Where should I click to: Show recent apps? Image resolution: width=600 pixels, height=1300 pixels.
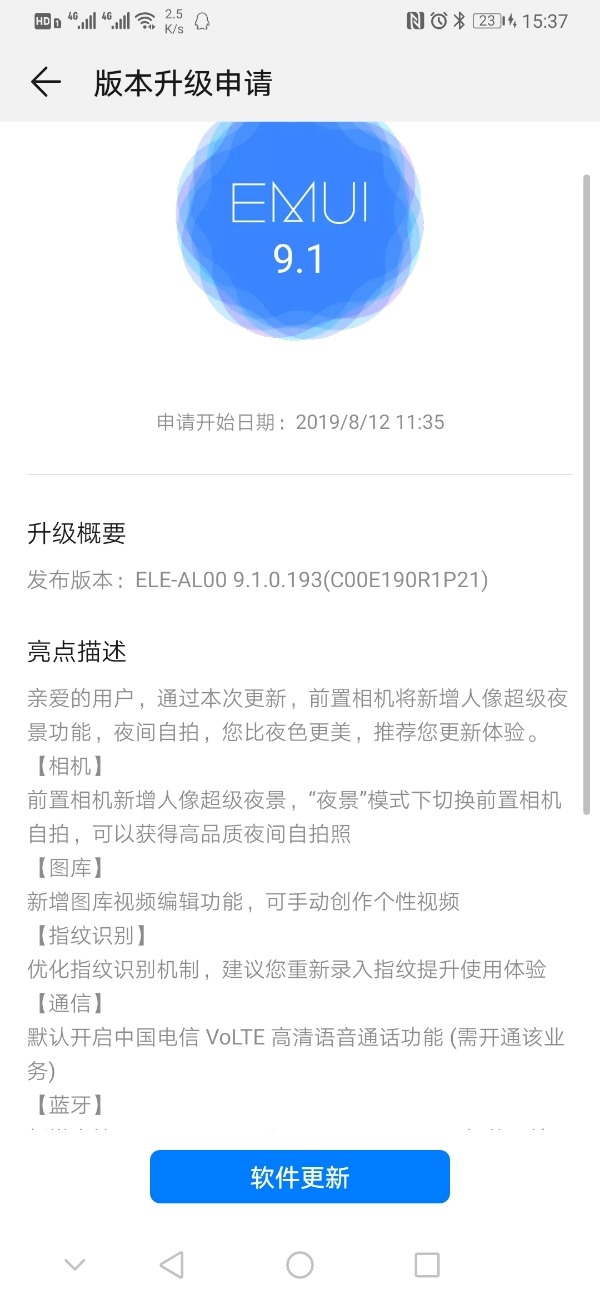(427, 1265)
